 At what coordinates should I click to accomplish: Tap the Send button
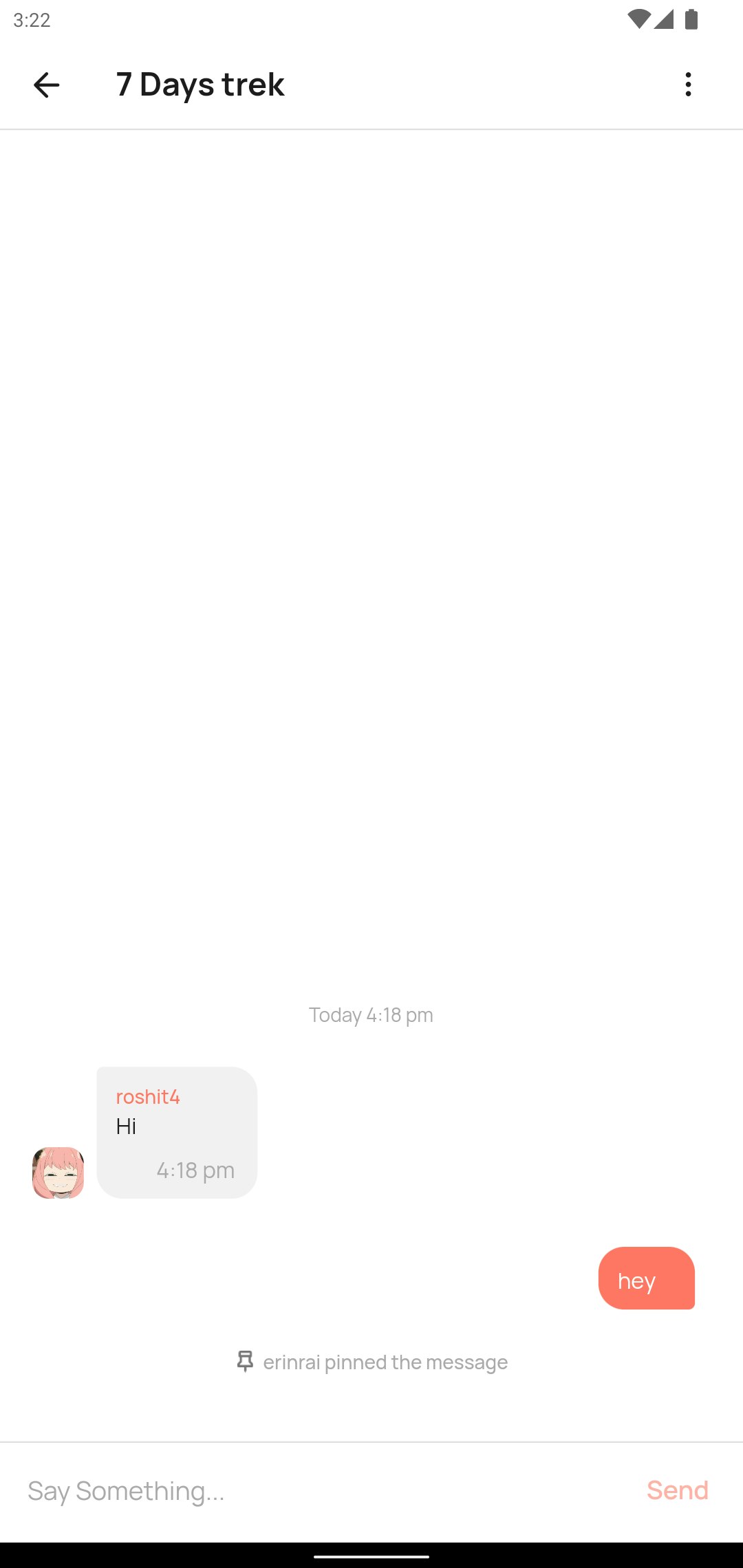click(677, 1490)
